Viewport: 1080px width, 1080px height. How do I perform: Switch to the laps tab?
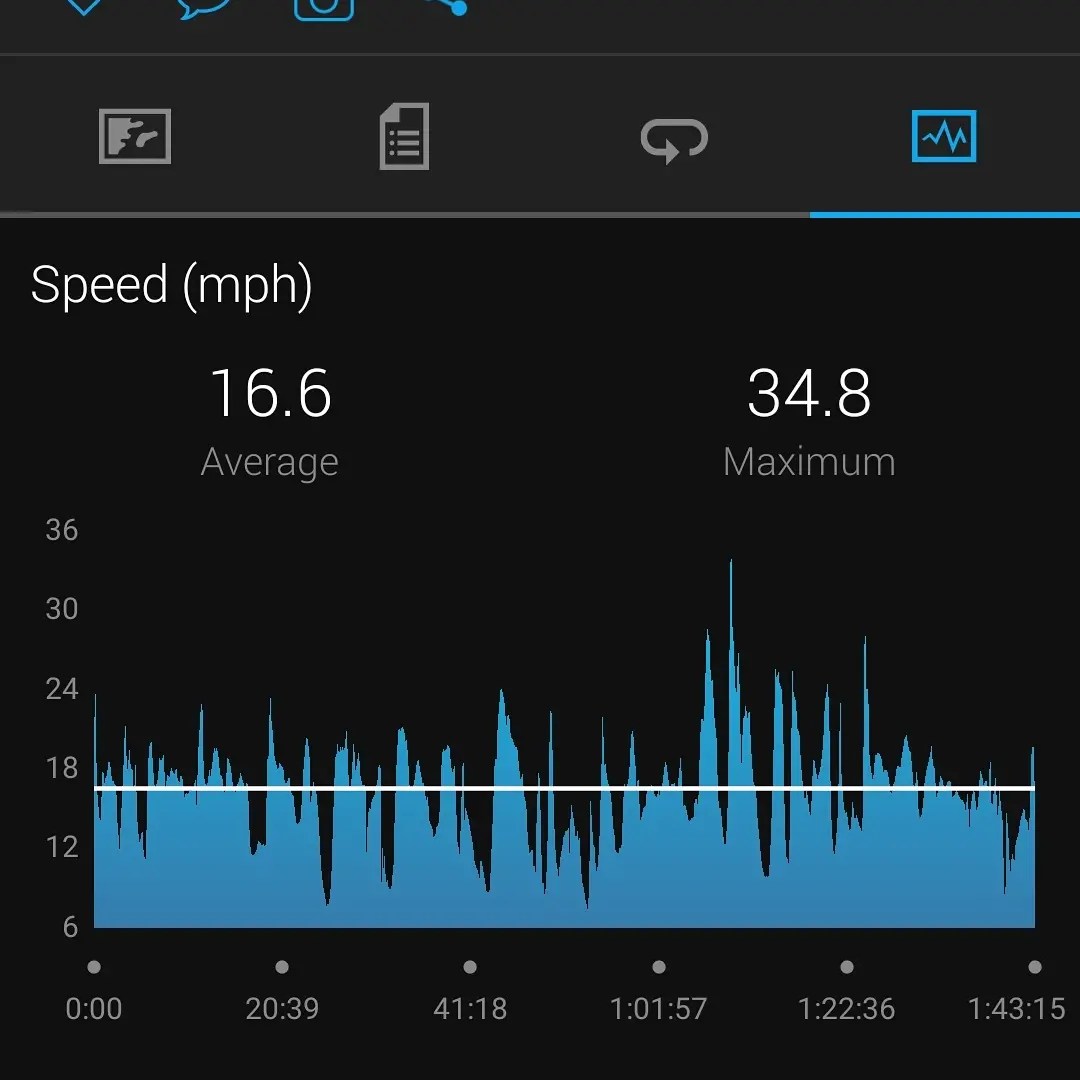[x=674, y=138]
